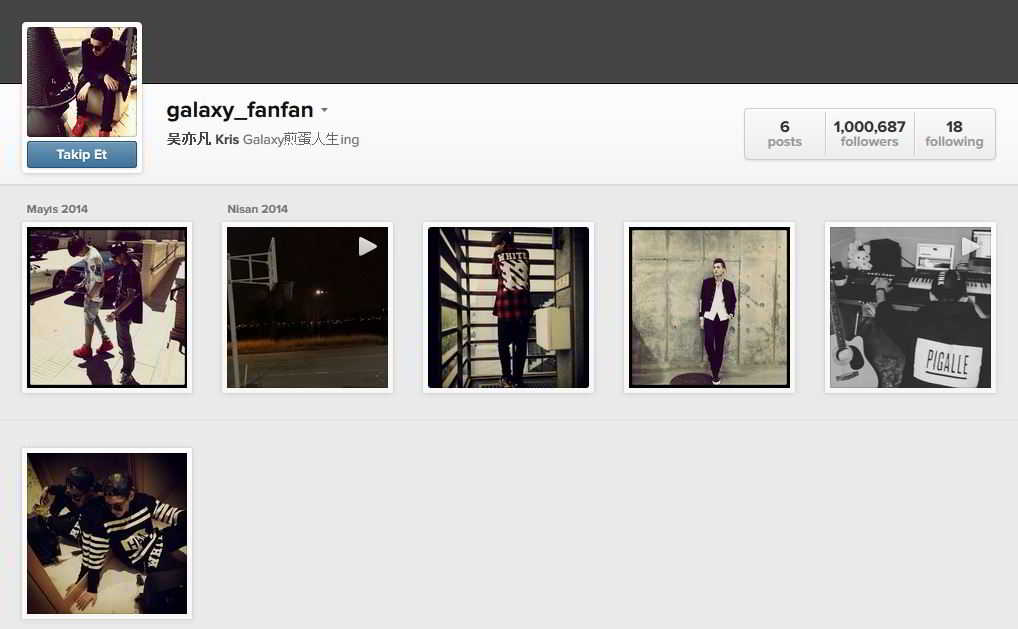Viewport: 1018px width, 629px height.
Task: Play the night basketball court video
Action: tap(307, 307)
